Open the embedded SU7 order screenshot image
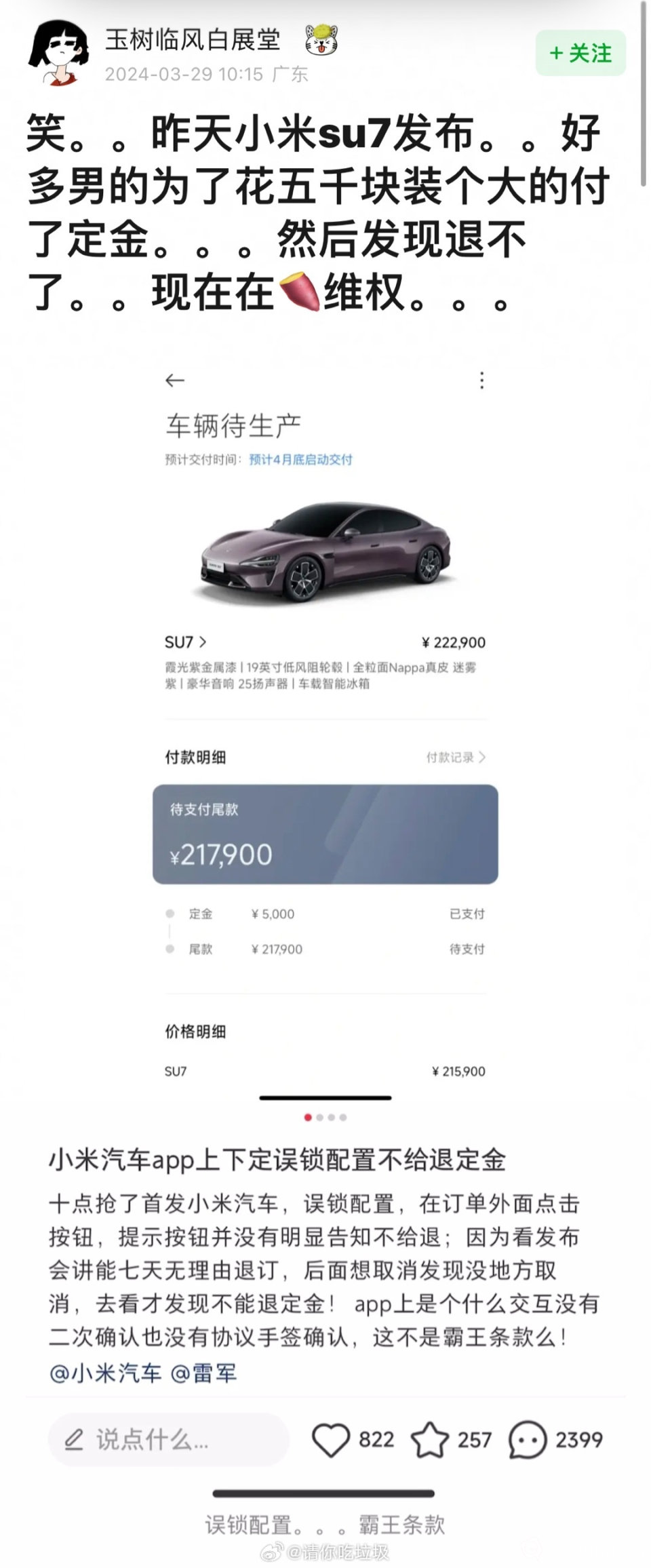The width and height of the screenshot is (651, 1568). pyautogui.click(x=325, y=732)
